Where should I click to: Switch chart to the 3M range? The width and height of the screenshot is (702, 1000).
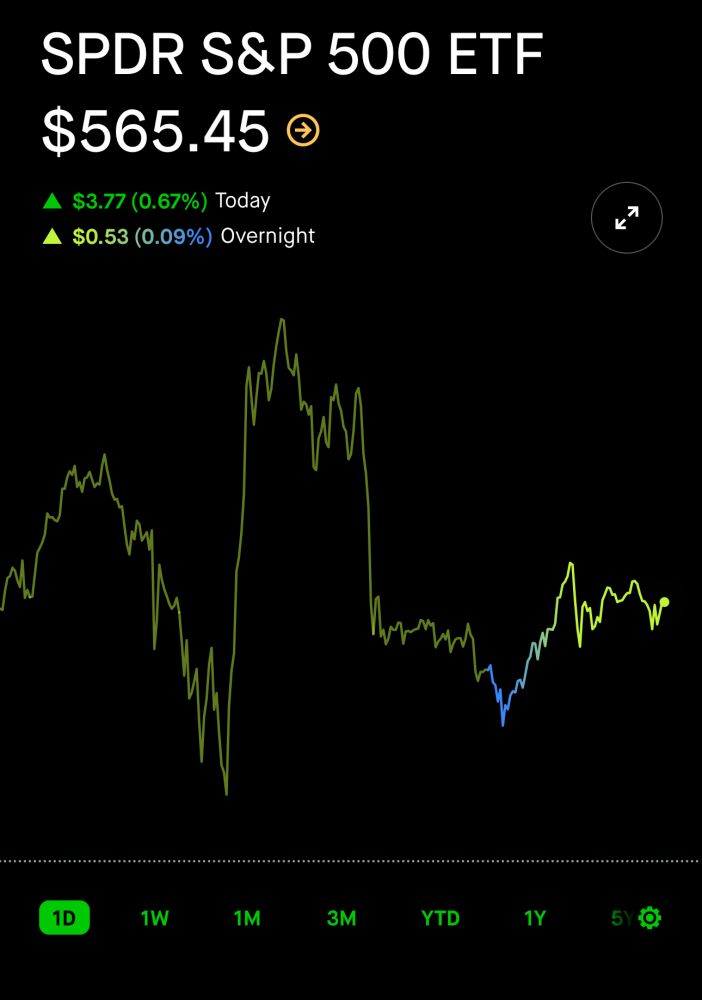click(x=341, y=918)
